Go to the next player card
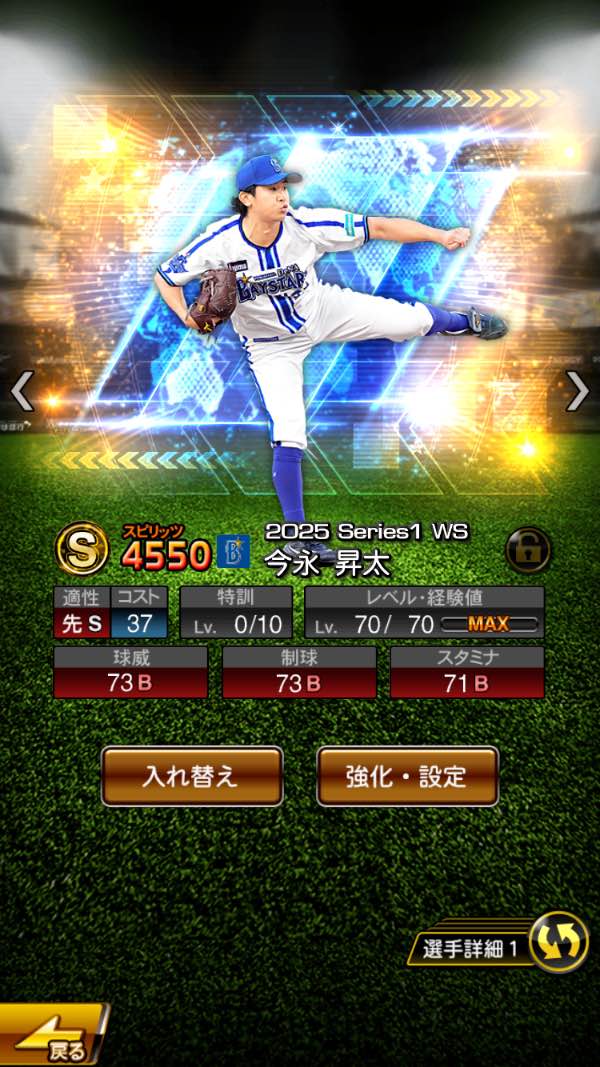The width and height of the screenshot is (600, 1067). point(578,391)
